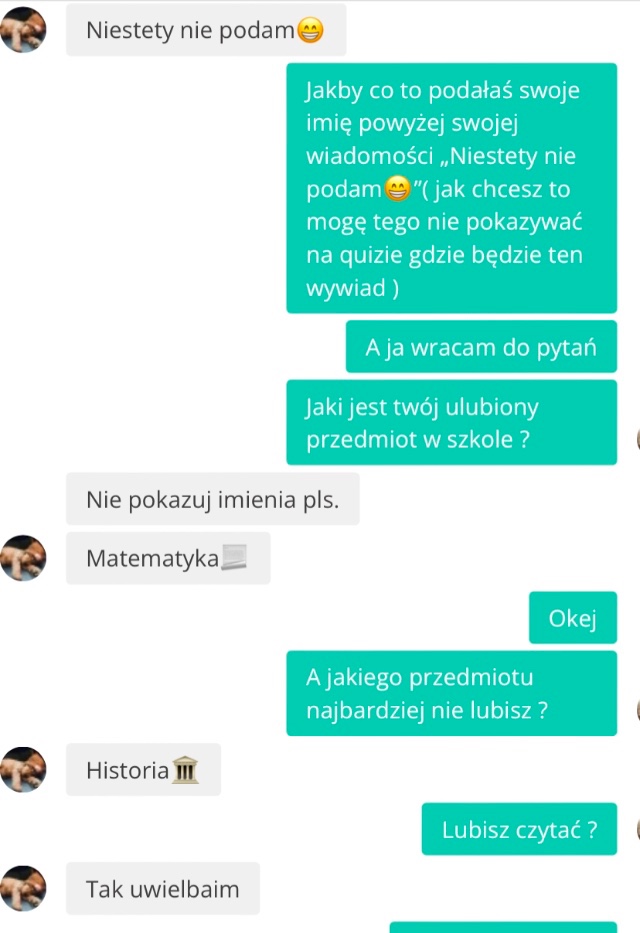View profile picture beside 'Historia' reply
The width and height of the screenshot is (640, 933).
coord(23,770)
